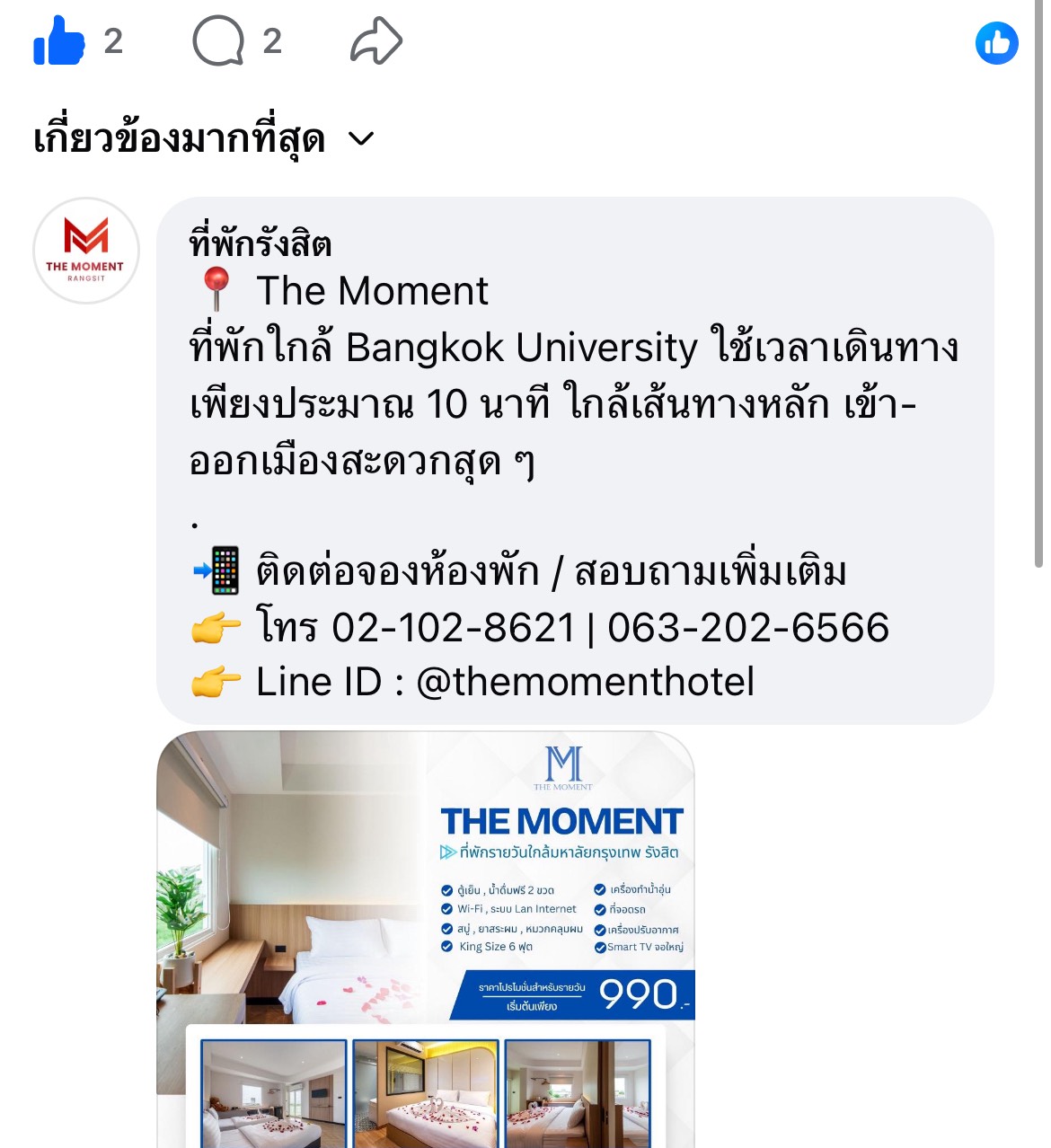Share this post with the arrow icon
Screen dimensions: 1051x1148
click(375, 41)
